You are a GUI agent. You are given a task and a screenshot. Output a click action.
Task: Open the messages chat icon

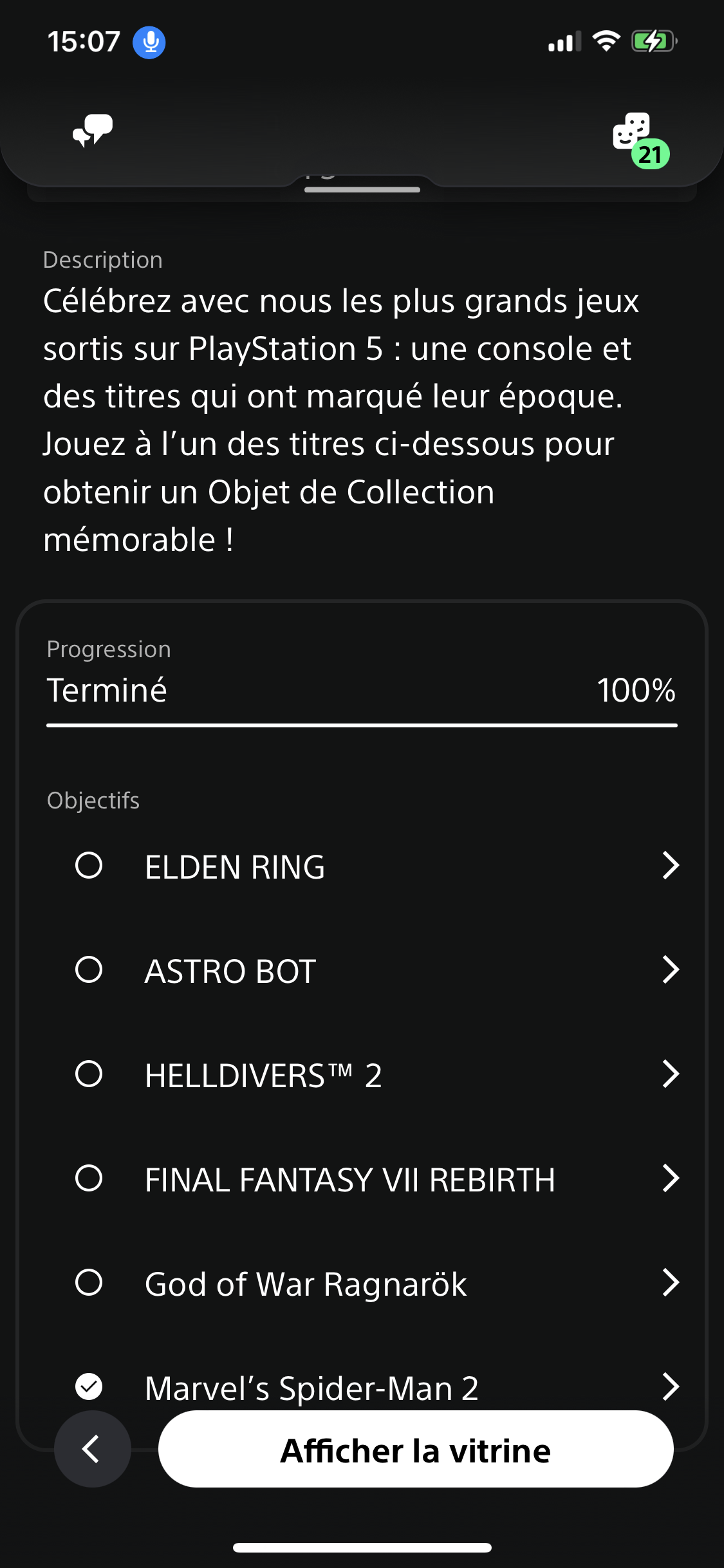click(x=93, y=131)
